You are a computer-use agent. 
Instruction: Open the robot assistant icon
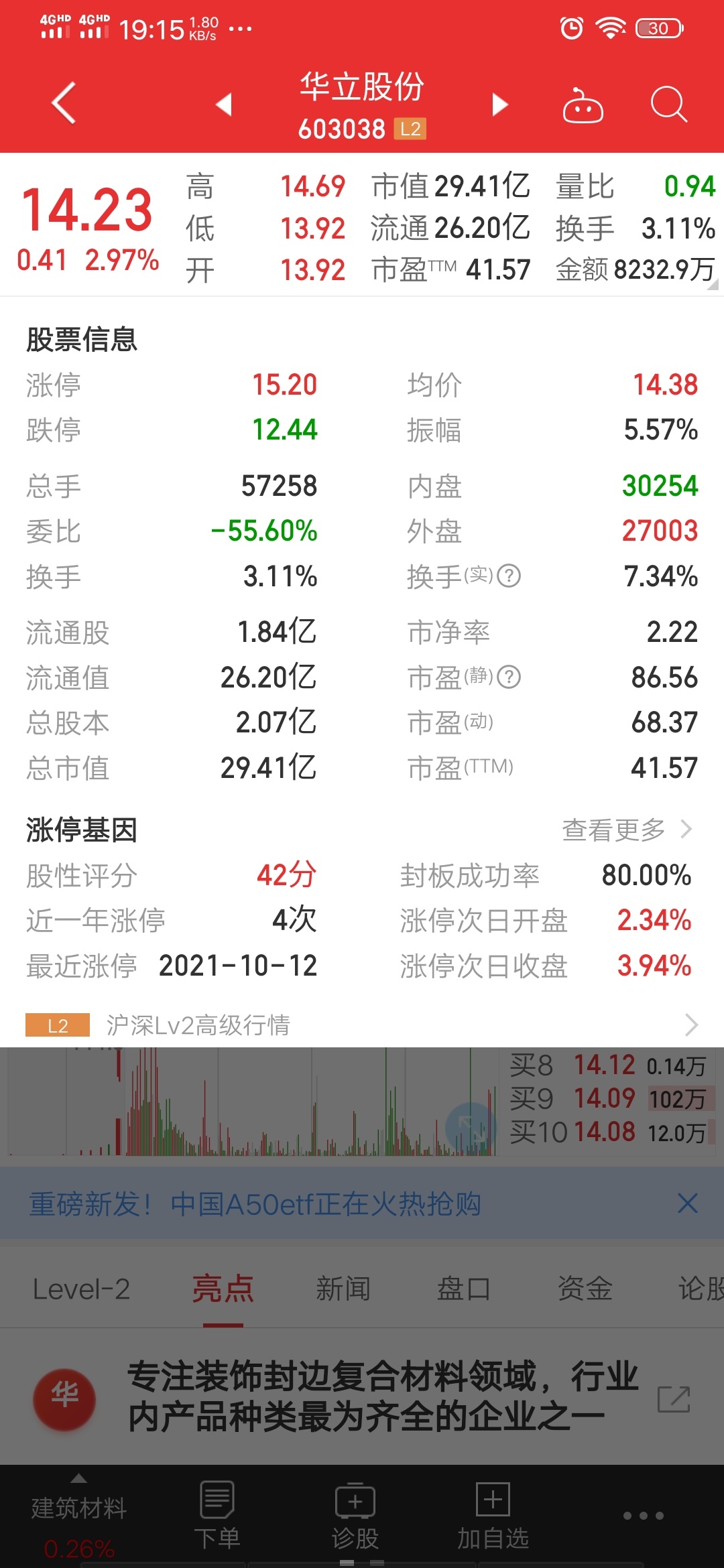[x=583, y=105]
